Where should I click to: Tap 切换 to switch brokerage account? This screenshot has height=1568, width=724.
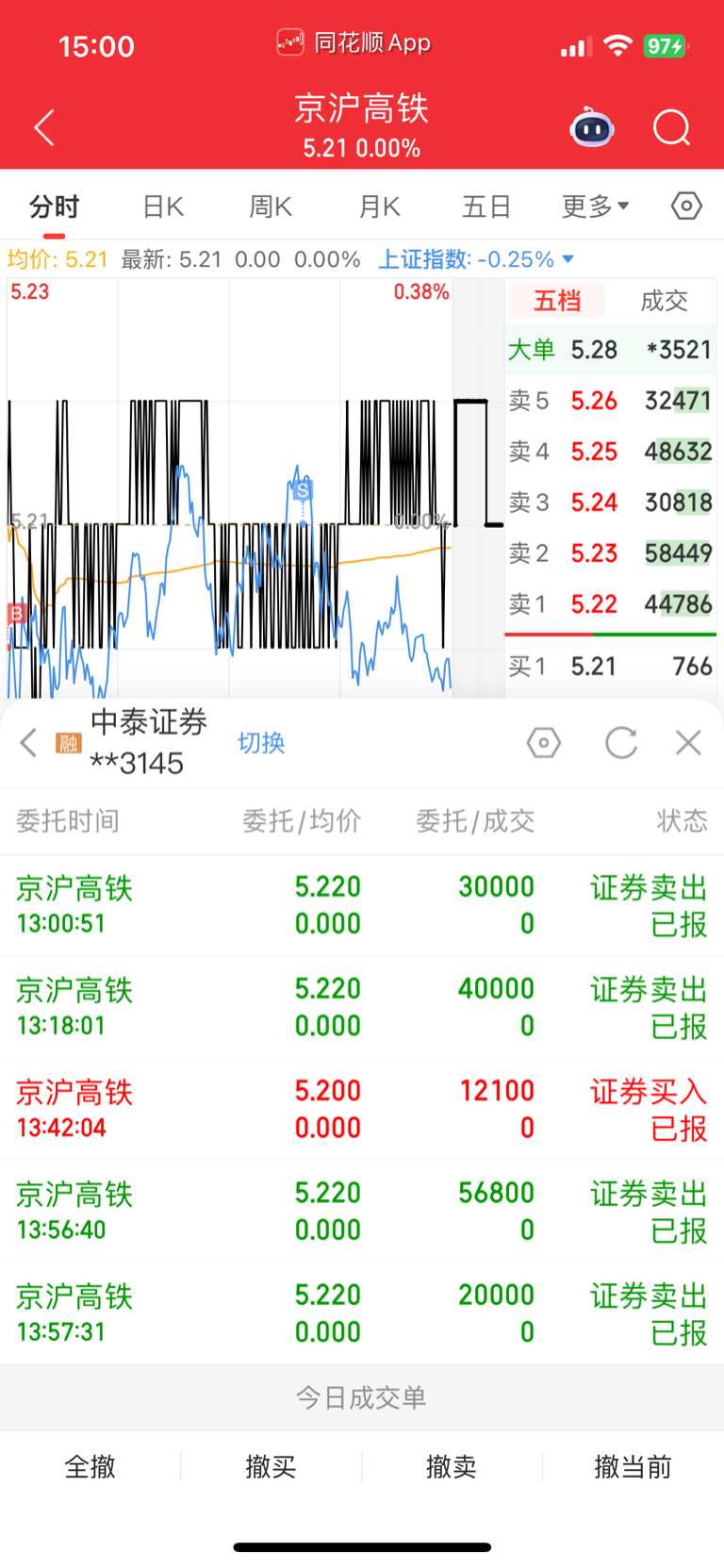pyautogui.click(x=261, y=743)
